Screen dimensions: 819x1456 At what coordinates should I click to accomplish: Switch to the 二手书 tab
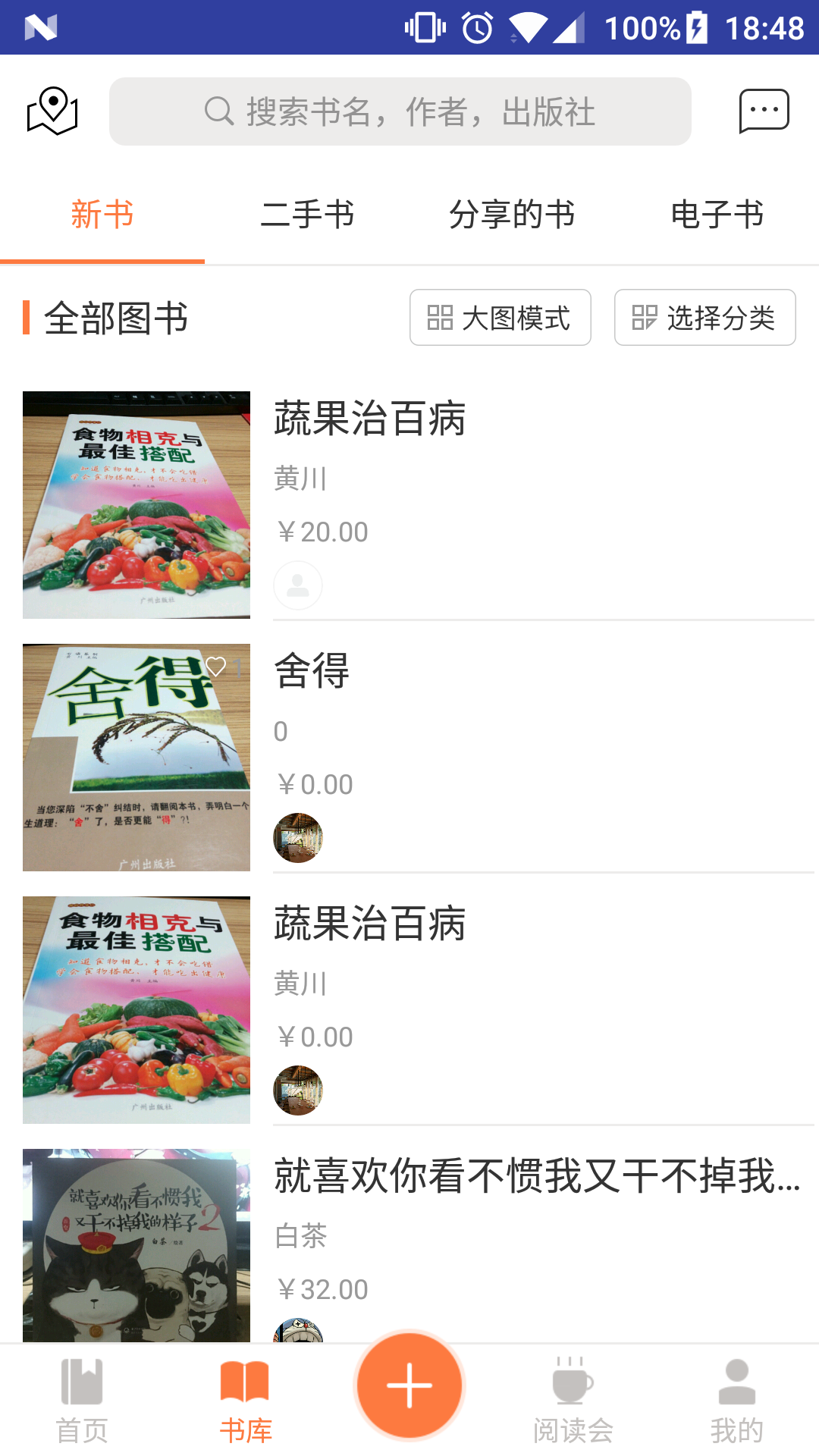pos(306,215)
